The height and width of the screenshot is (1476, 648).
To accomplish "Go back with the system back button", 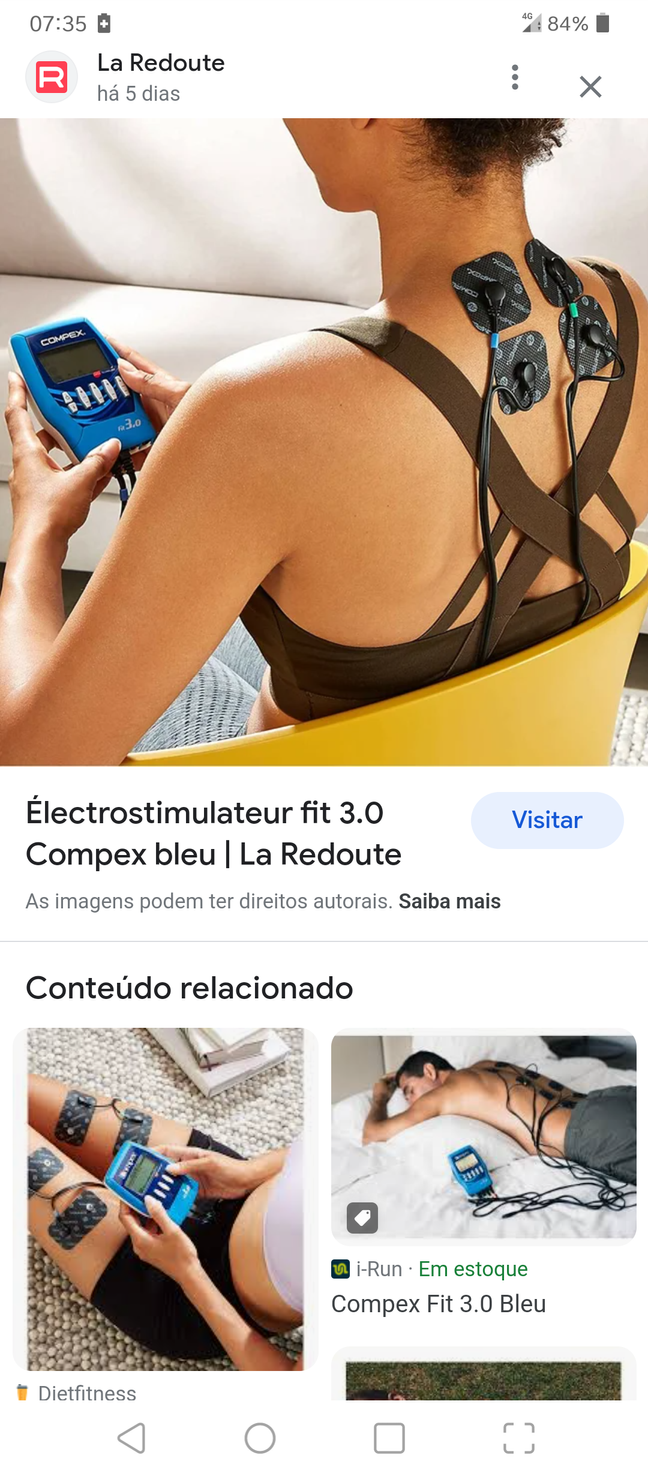I will pos(131,1438).
